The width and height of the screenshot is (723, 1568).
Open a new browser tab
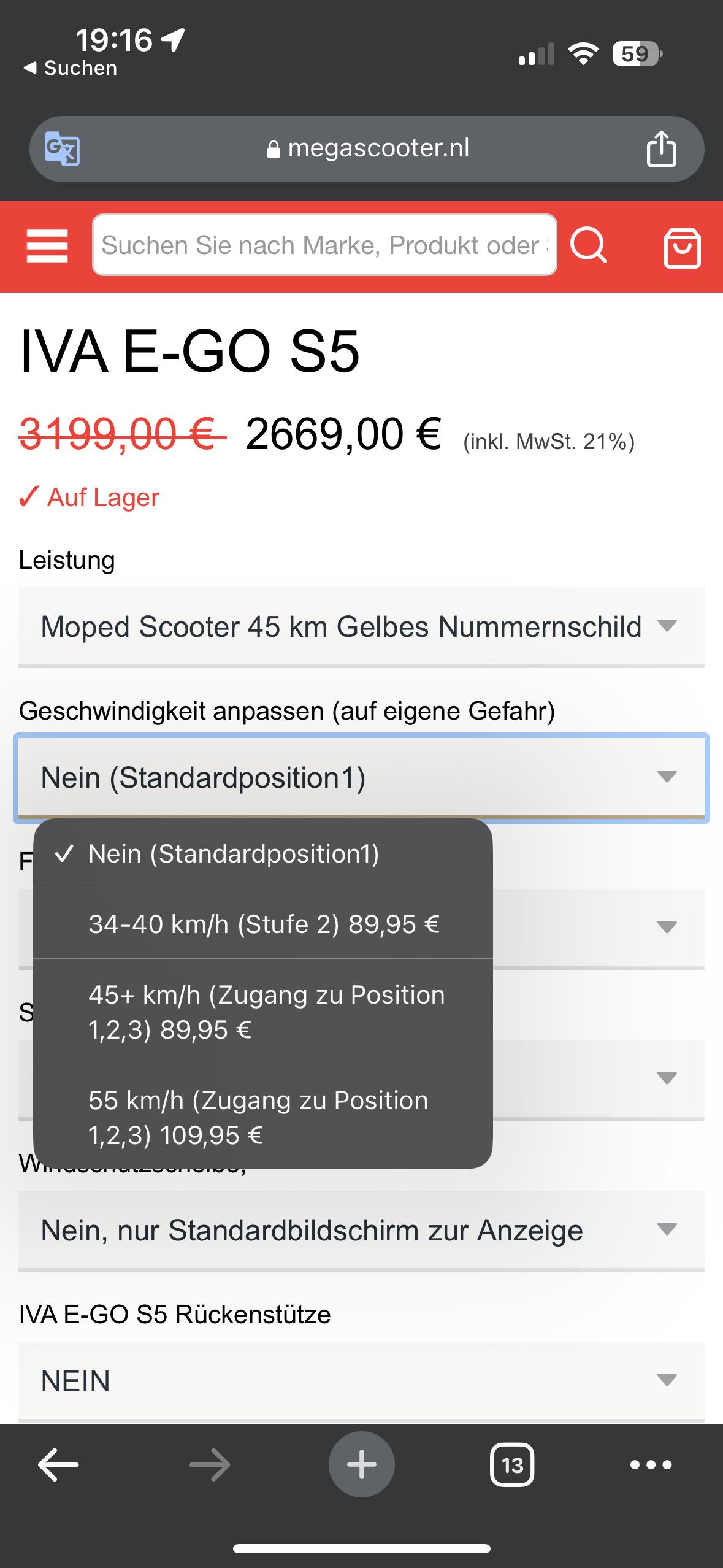click(361, 1465)
